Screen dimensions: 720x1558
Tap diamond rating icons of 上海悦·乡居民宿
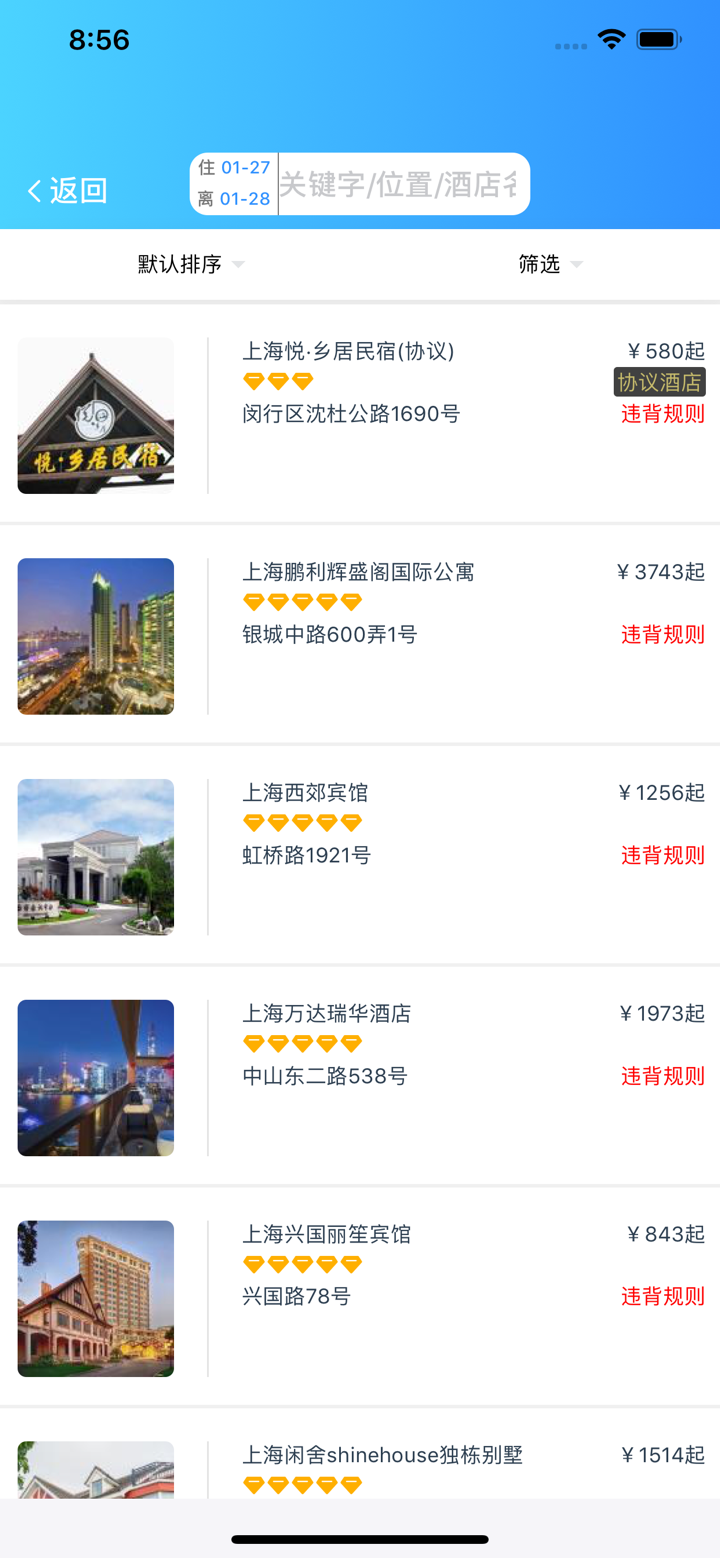277,381
